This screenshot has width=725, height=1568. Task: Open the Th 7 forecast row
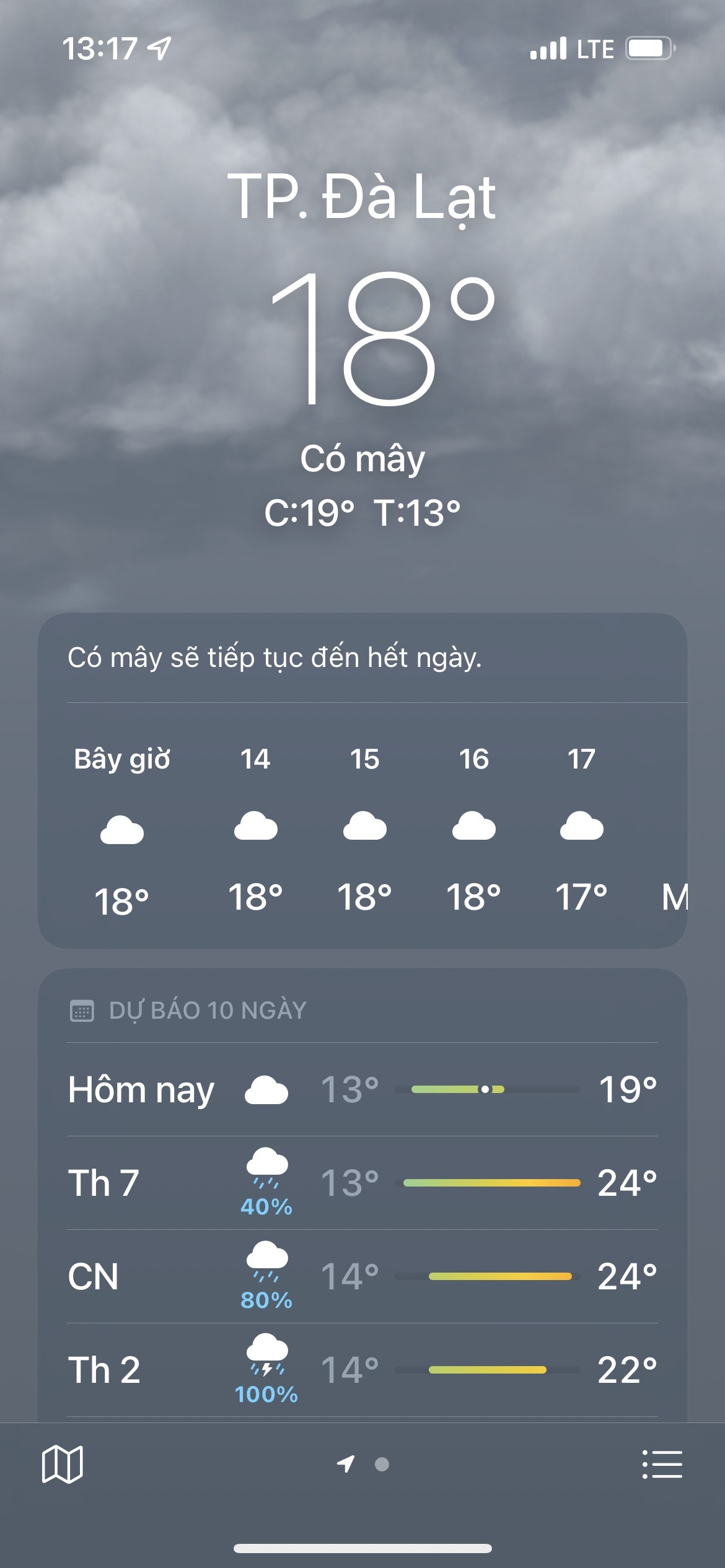[x=362, y=1183]
